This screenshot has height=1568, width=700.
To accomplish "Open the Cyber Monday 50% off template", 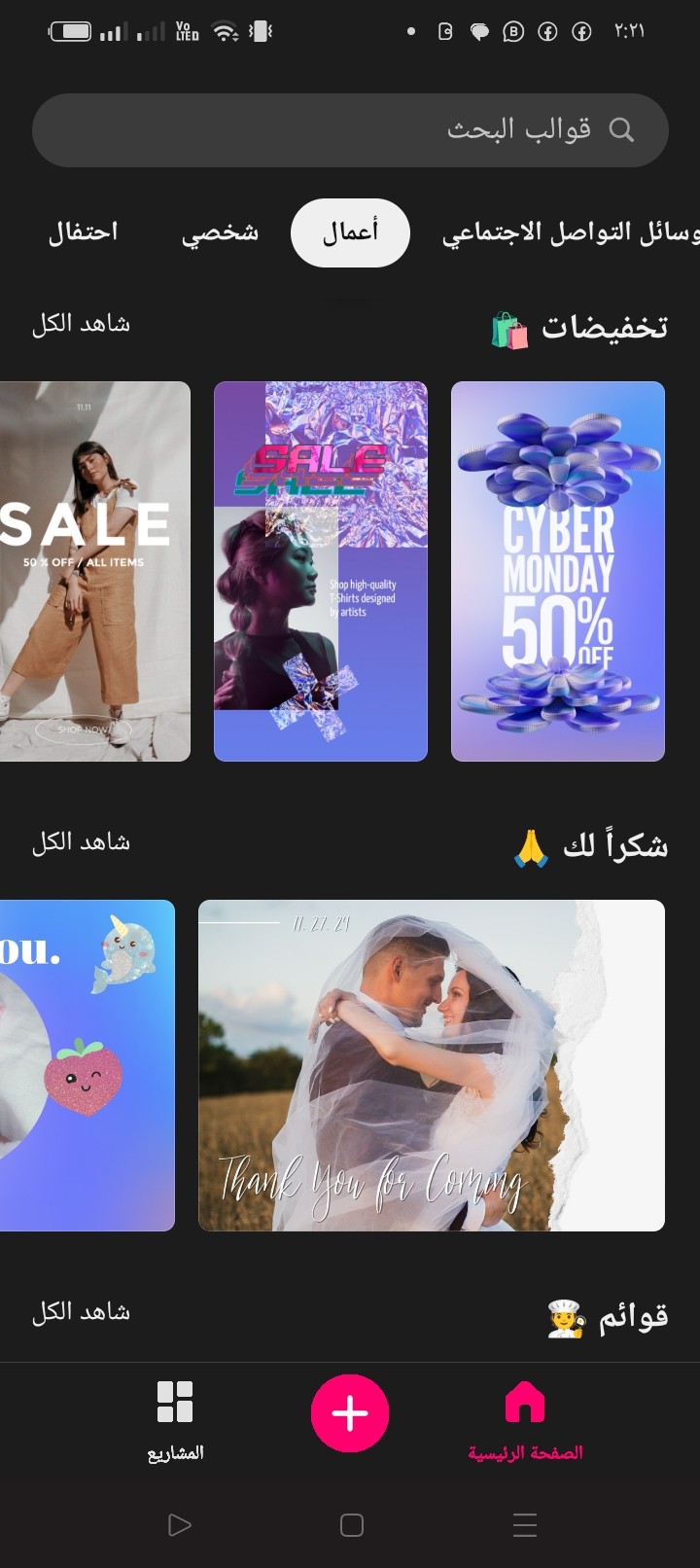I will pyautogui.click(x=558, y=571).
